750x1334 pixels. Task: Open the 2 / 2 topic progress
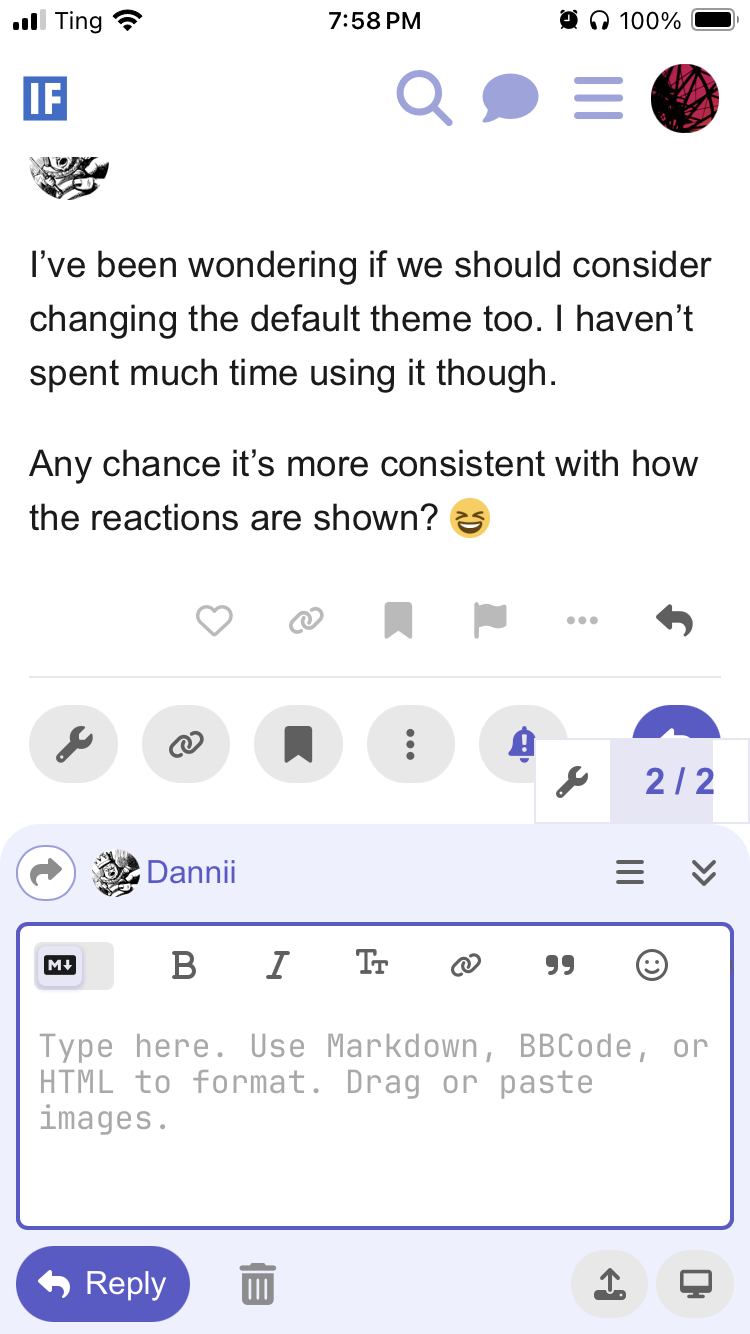[680, 781]
